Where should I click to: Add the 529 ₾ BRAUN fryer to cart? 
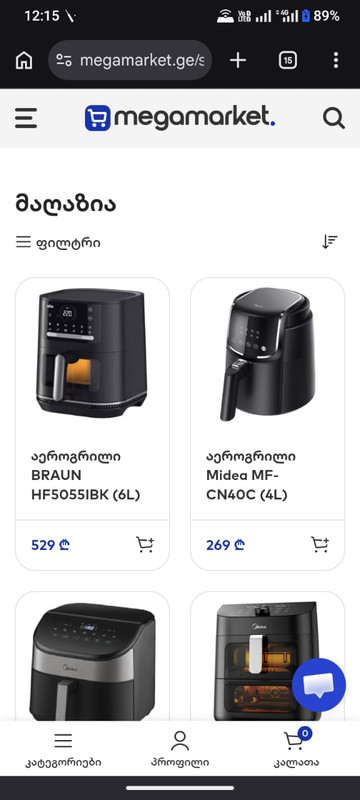(145, 545)
